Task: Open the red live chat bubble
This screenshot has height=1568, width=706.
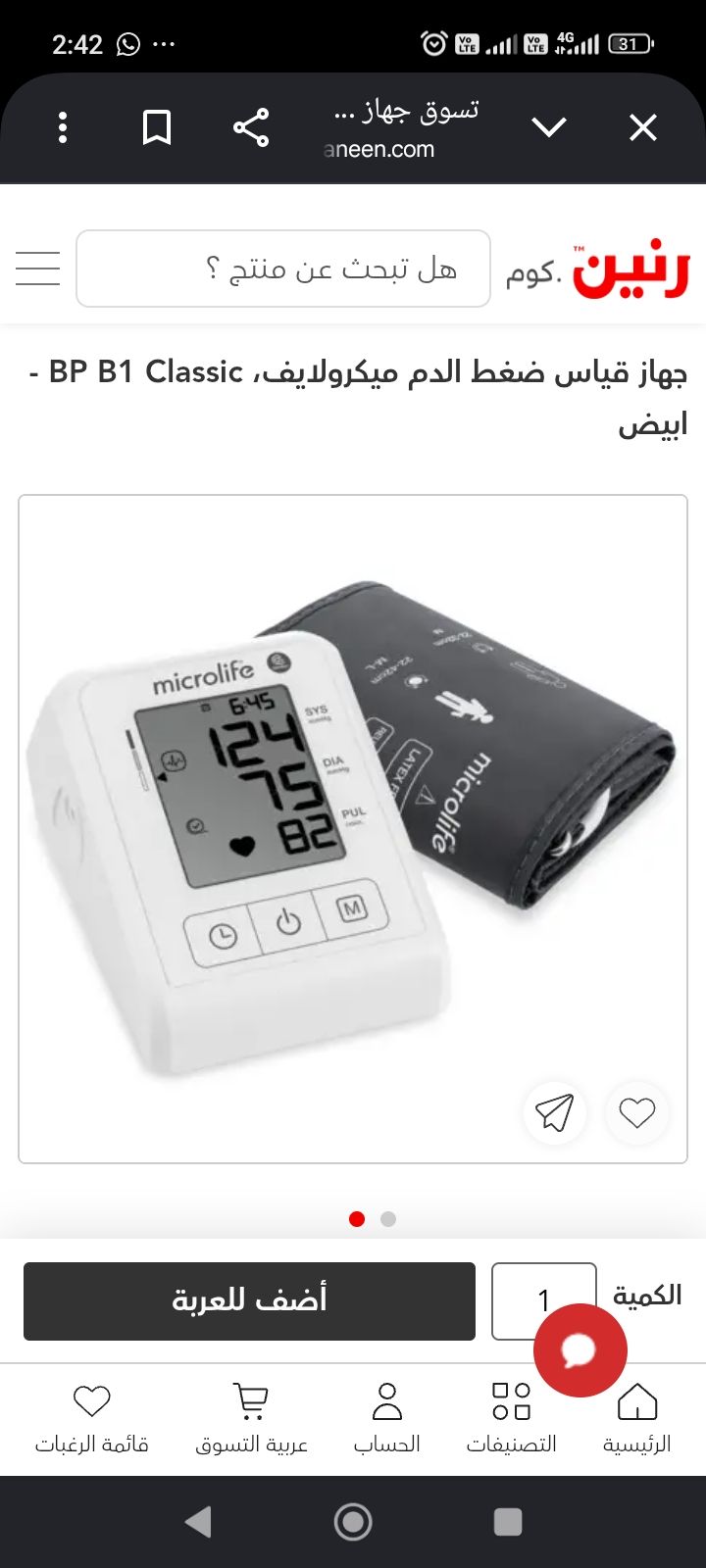Action: pyautogui.click(x=580, y=1349)
